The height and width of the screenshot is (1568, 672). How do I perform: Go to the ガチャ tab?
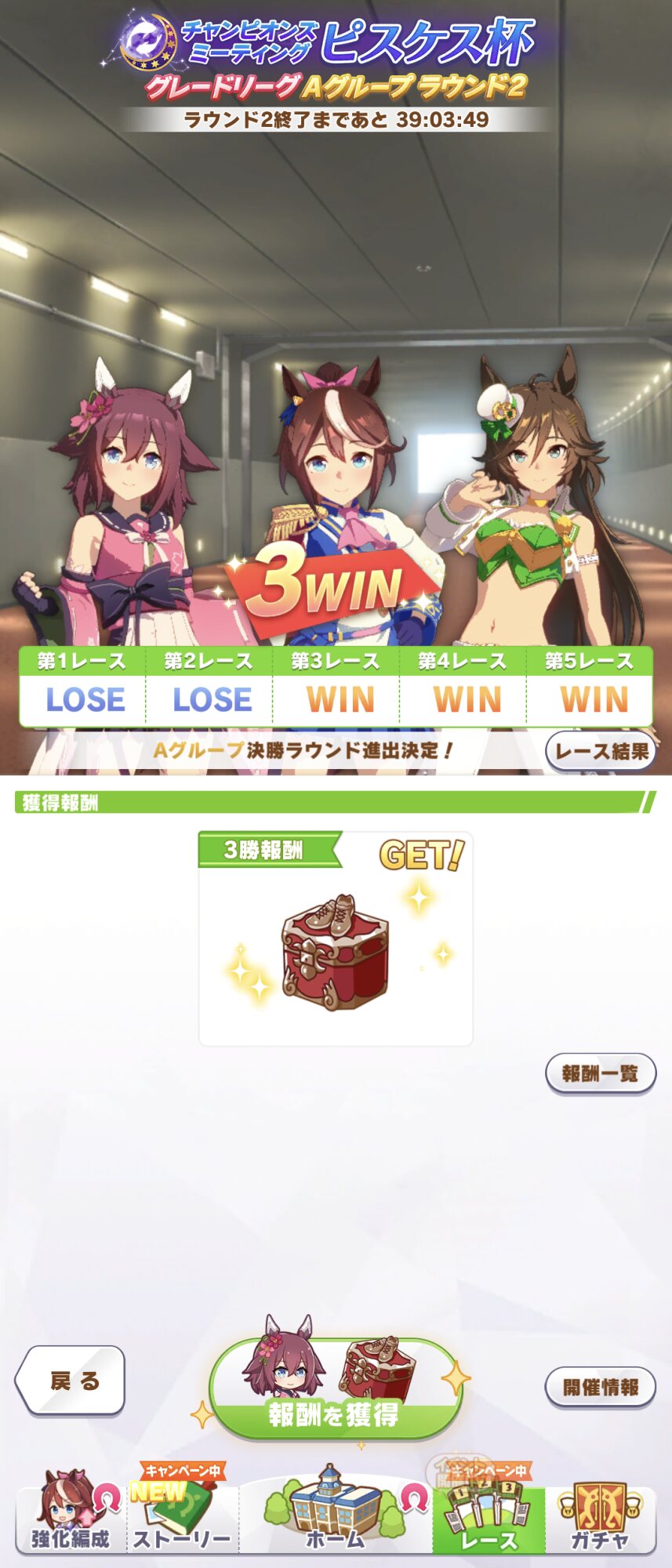coord(600,1519)
